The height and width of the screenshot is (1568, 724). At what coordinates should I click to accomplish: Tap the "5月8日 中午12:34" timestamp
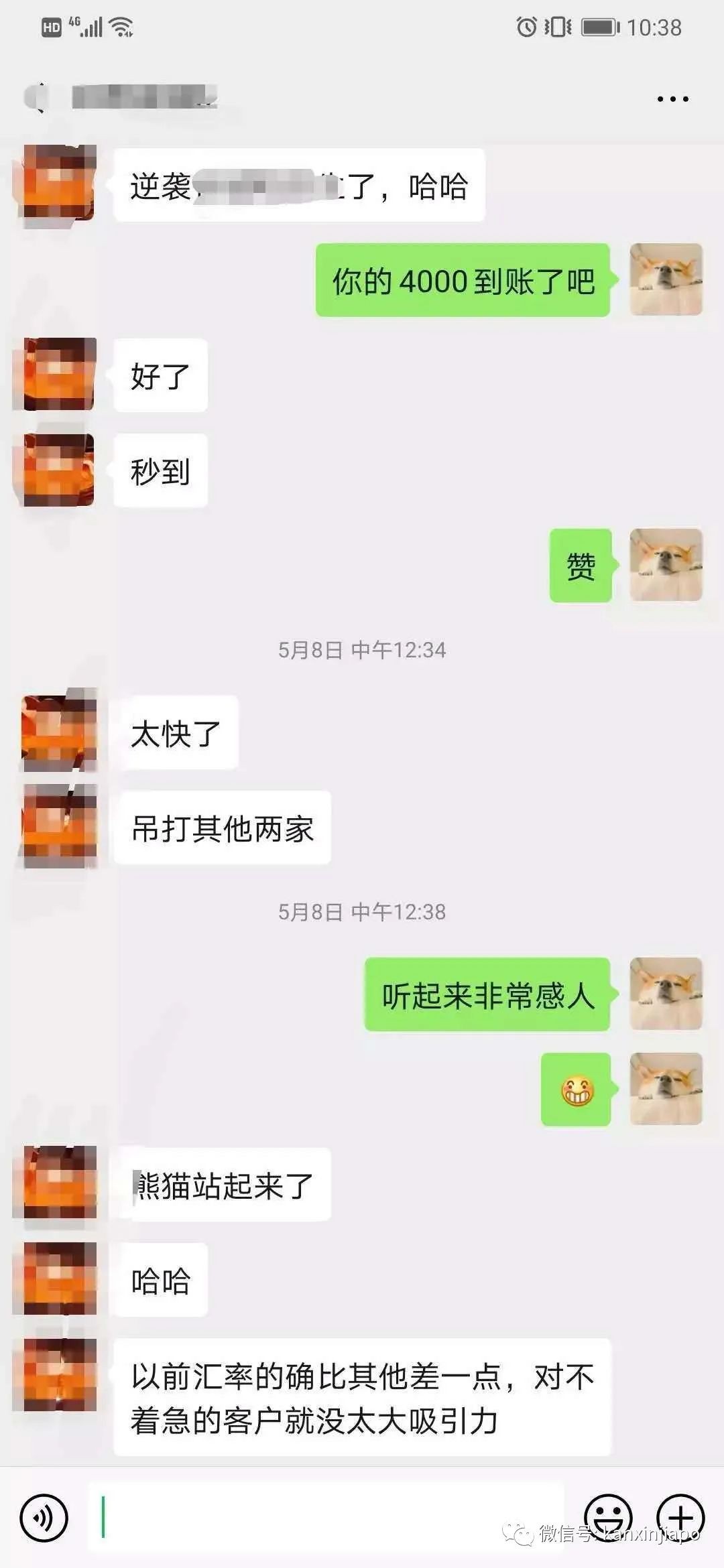tap(362, 647)
